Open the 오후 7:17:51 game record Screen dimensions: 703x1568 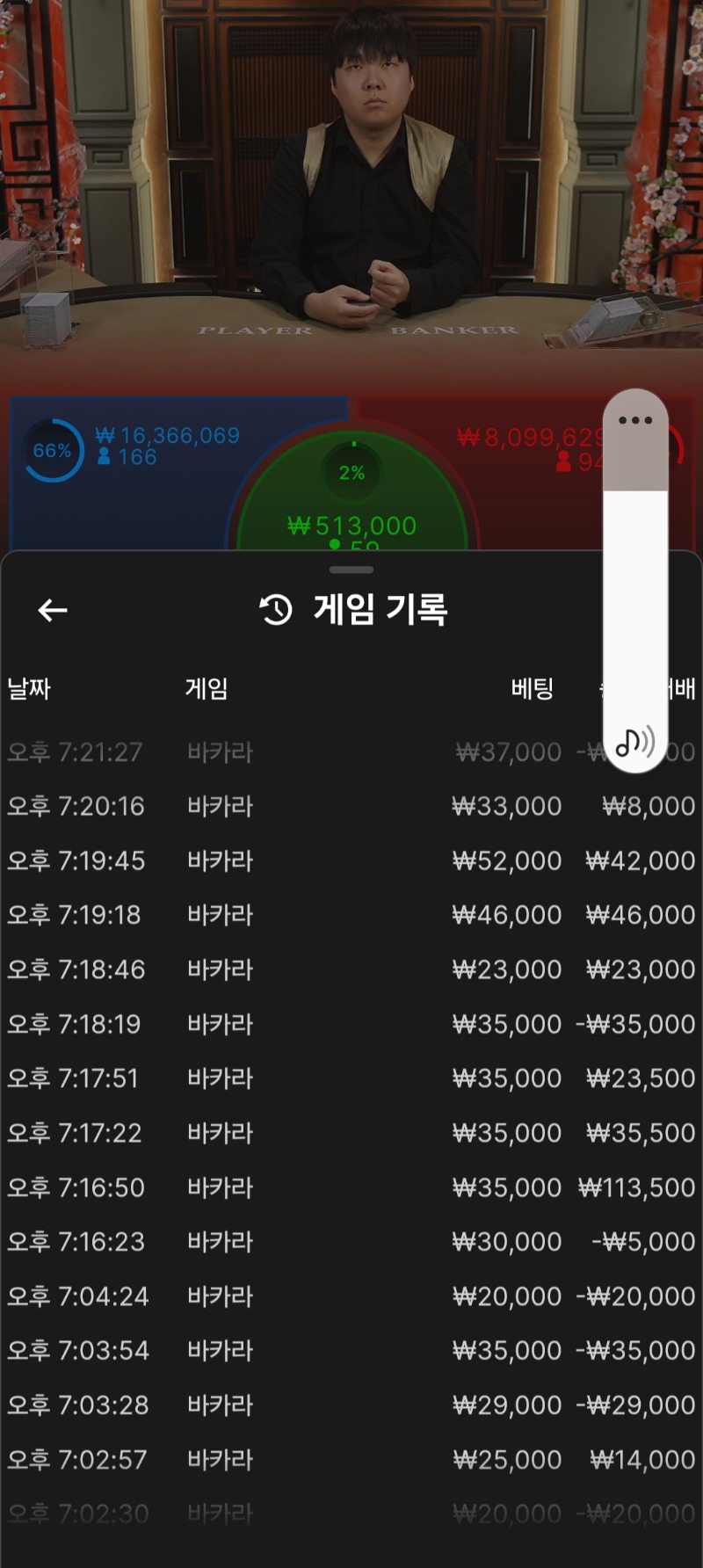click(x=351, y=1078)
